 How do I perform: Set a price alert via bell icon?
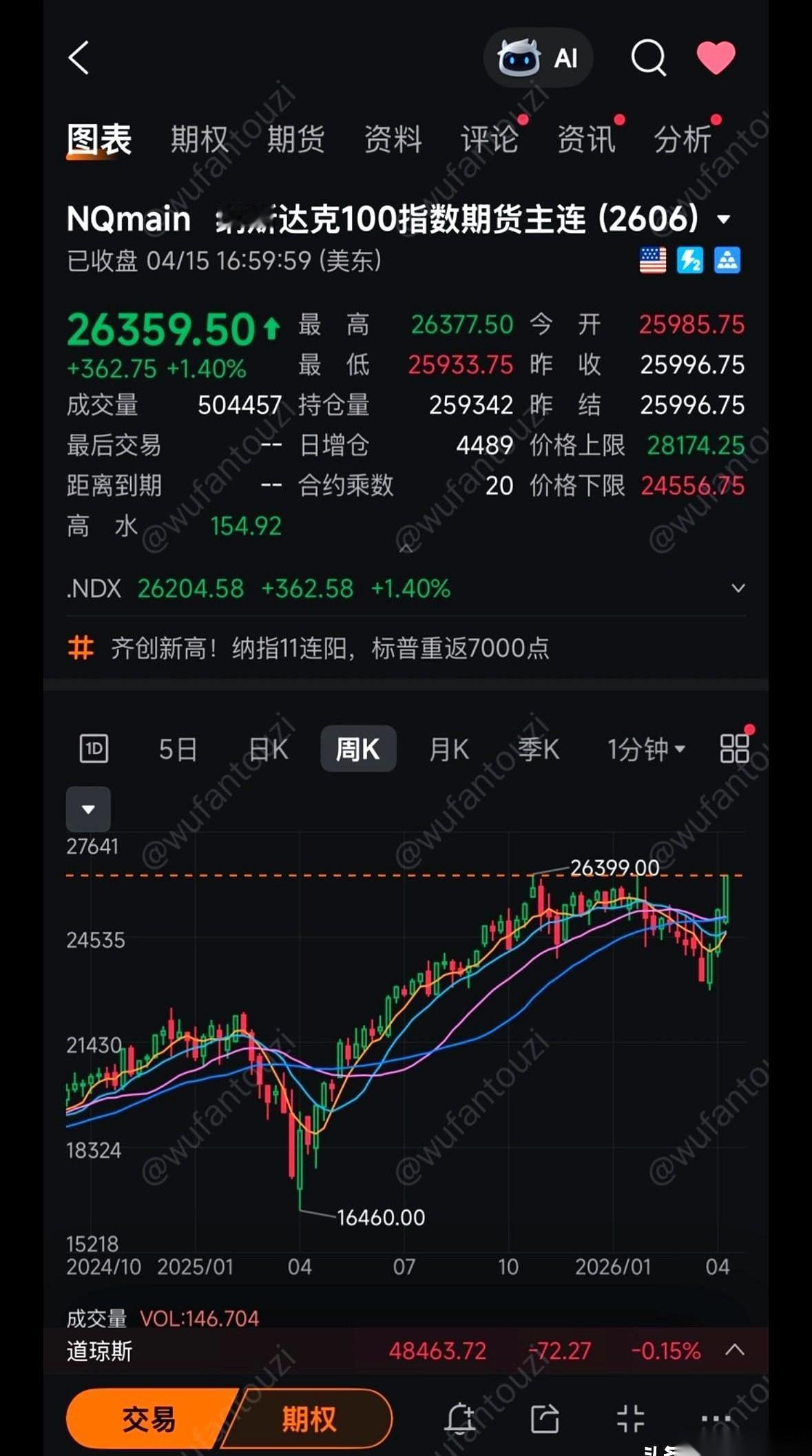pos(460,1419)
